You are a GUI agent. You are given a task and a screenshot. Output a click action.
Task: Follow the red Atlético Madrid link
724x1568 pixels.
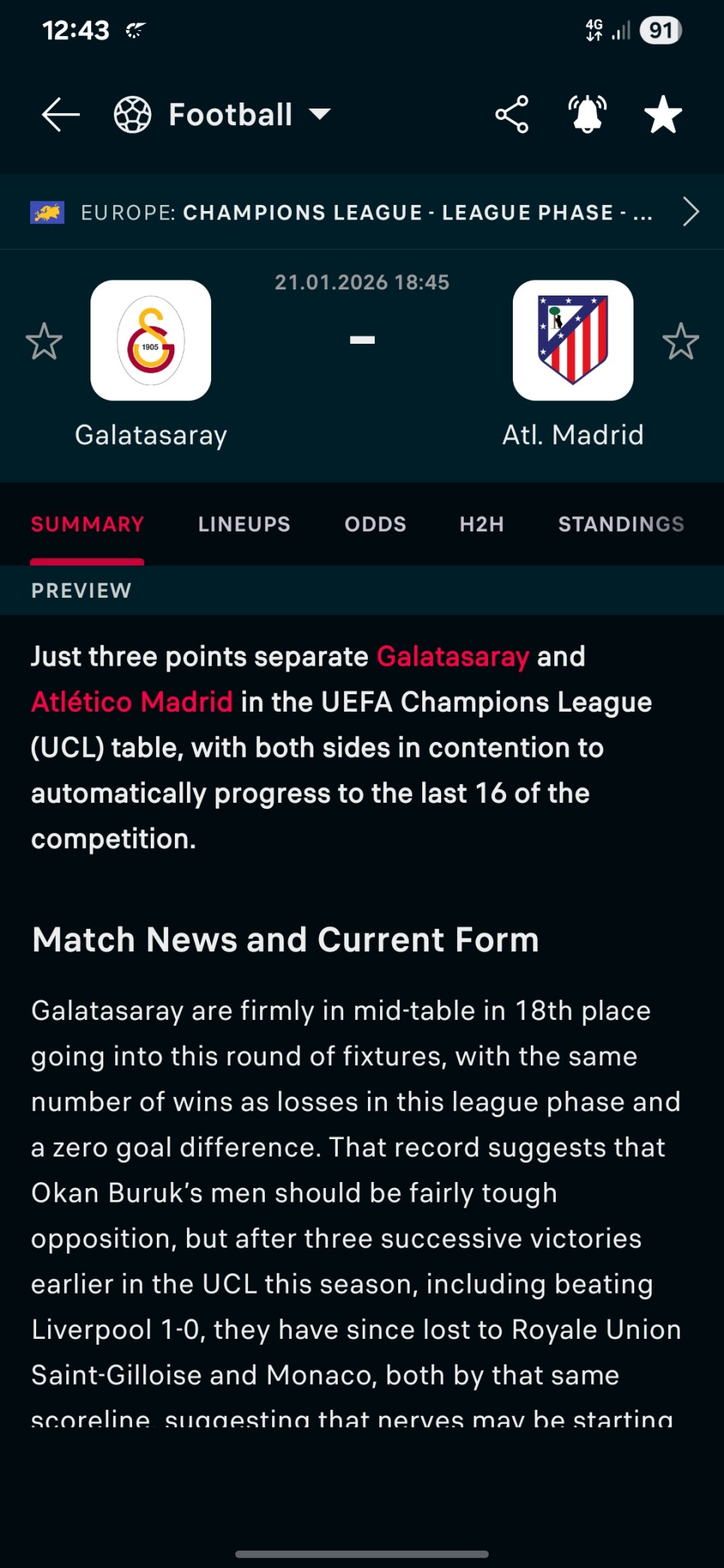(132, 702)
